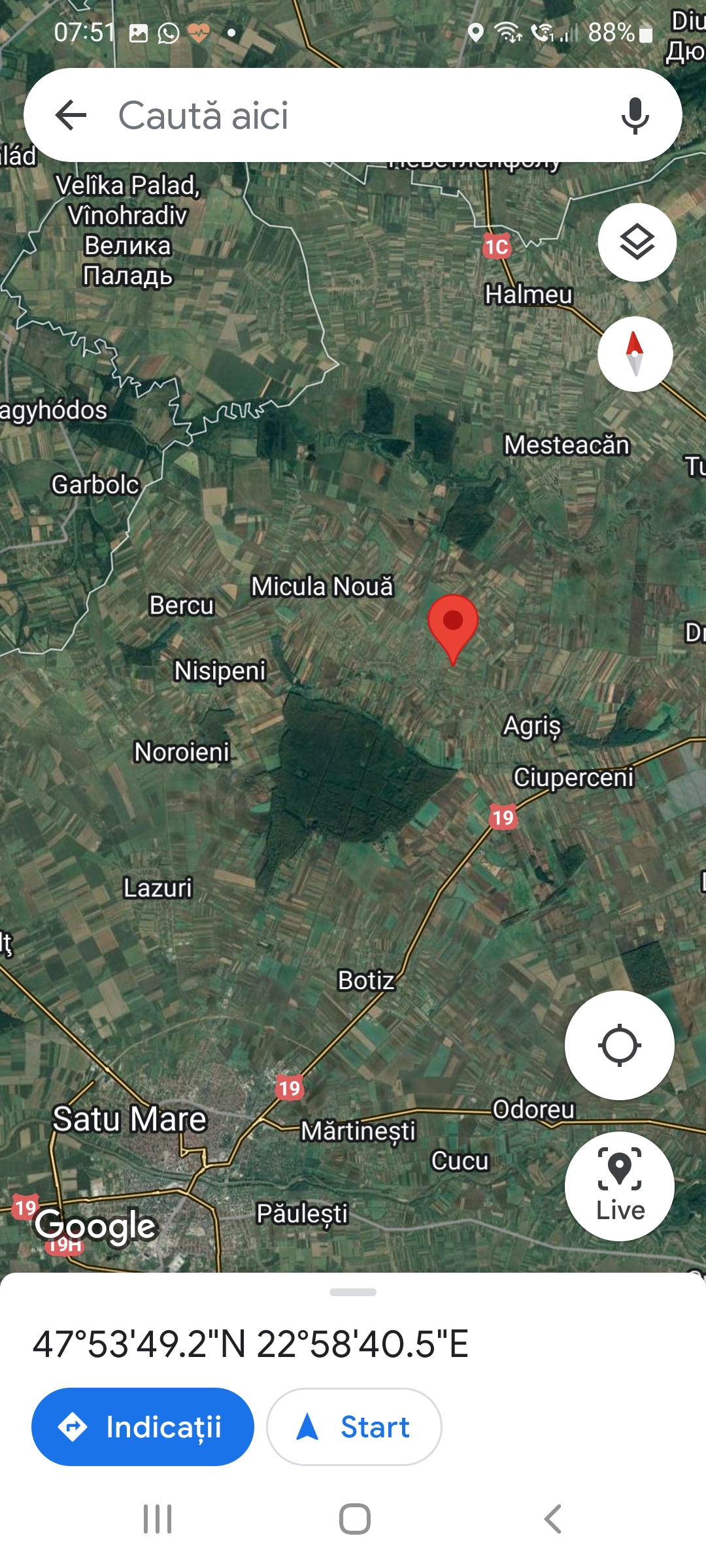
Task: Open recent apps from the navigation bar
Action: 158,1519
